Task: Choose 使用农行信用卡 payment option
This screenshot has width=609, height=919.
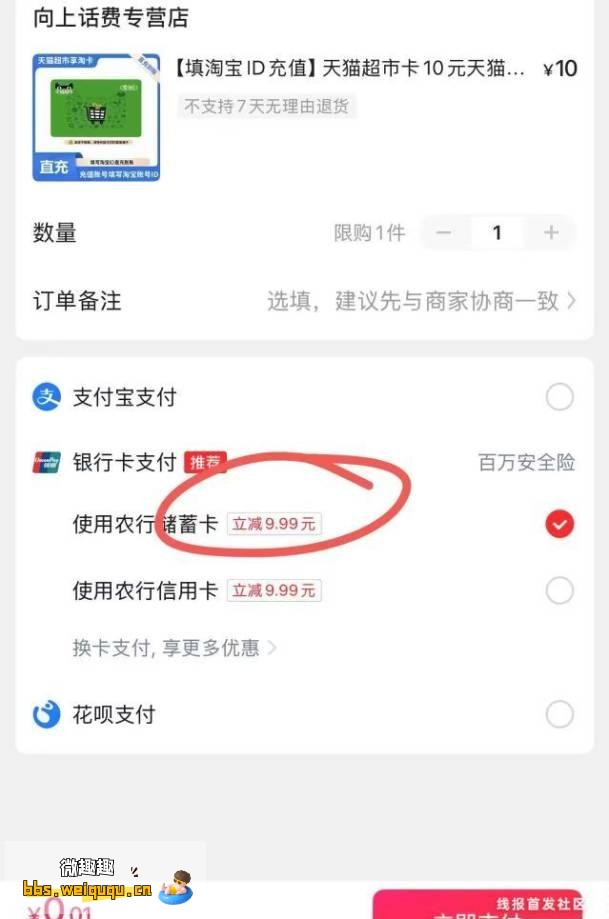Action: pos(559,590)
